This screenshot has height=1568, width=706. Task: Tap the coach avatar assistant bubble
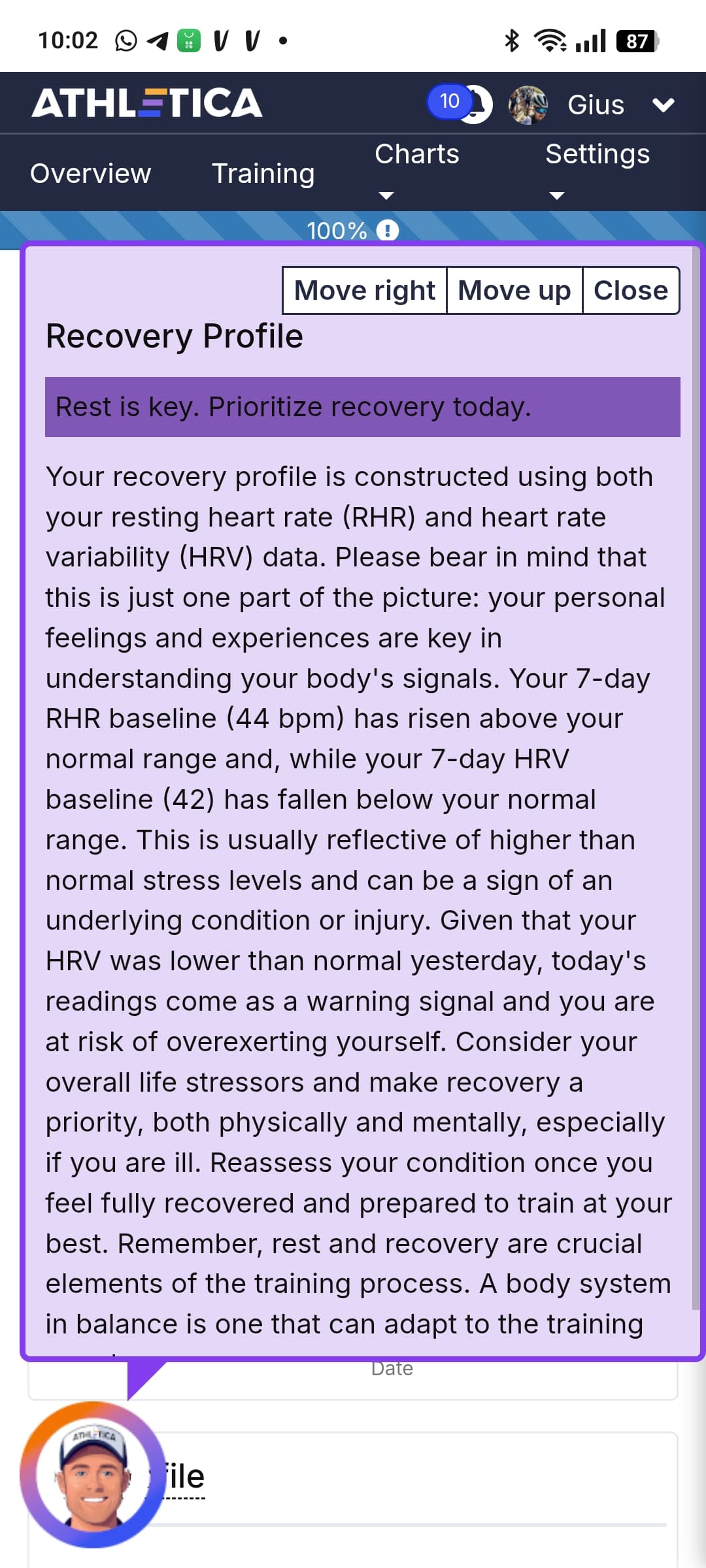(x=92, y=1475)
